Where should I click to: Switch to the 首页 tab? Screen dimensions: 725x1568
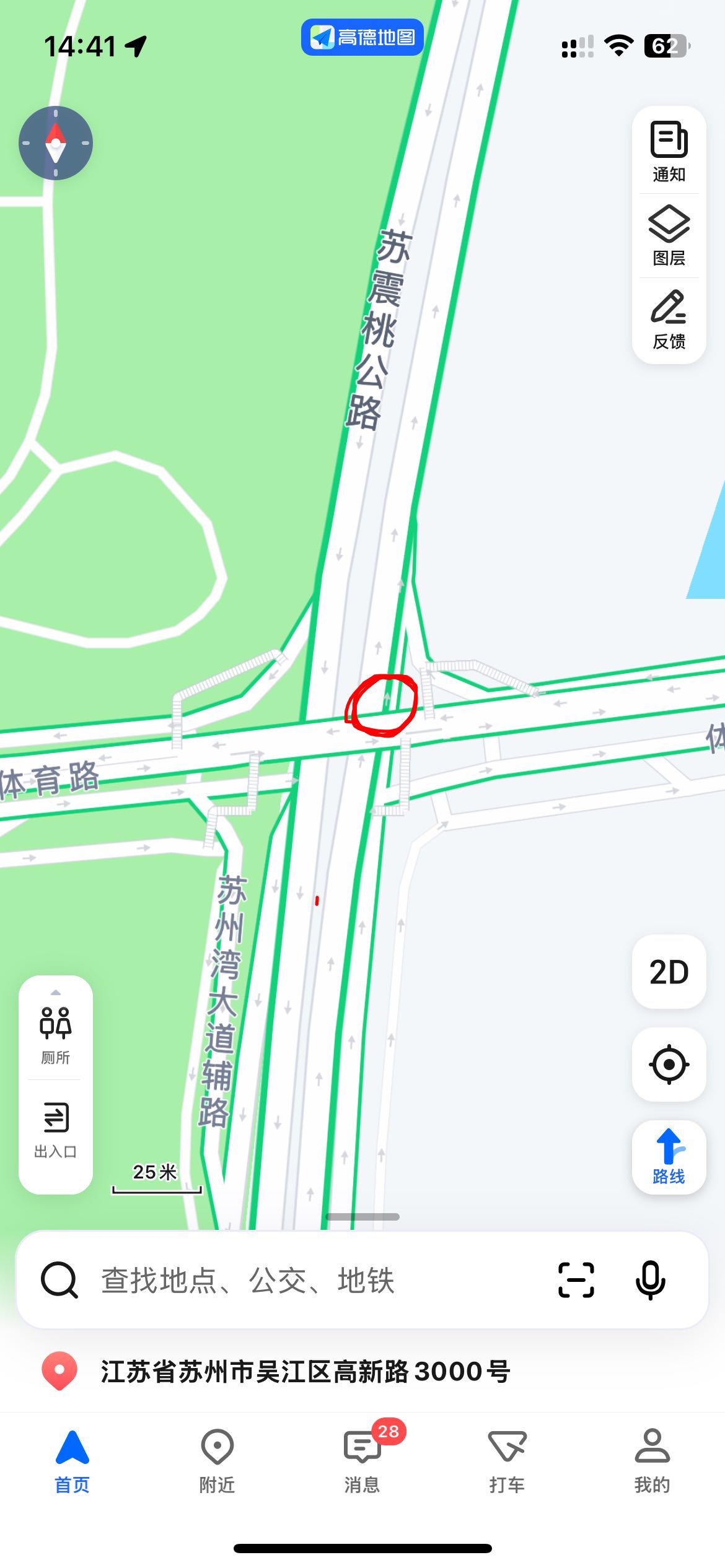72,1460
